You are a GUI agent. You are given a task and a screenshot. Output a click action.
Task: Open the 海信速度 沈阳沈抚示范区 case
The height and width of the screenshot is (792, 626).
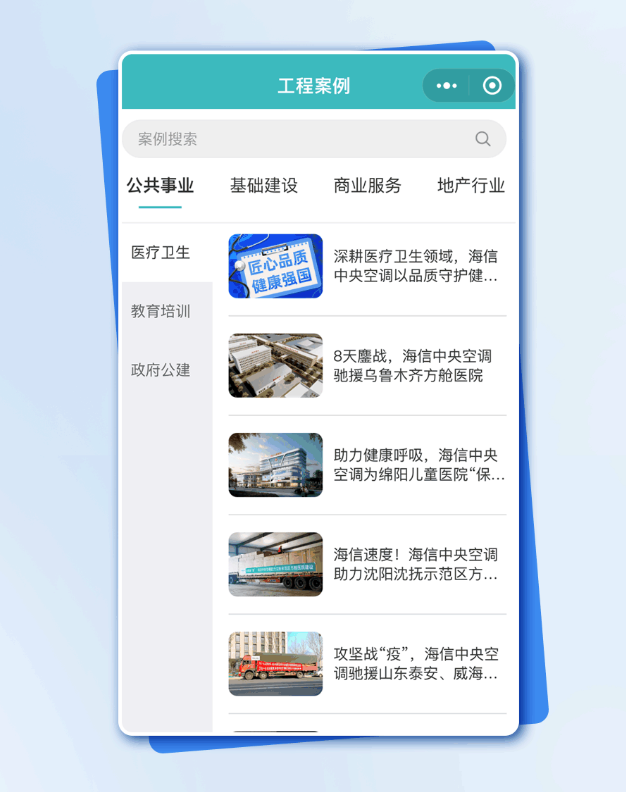pyautogui.click(x=415, y=564)
